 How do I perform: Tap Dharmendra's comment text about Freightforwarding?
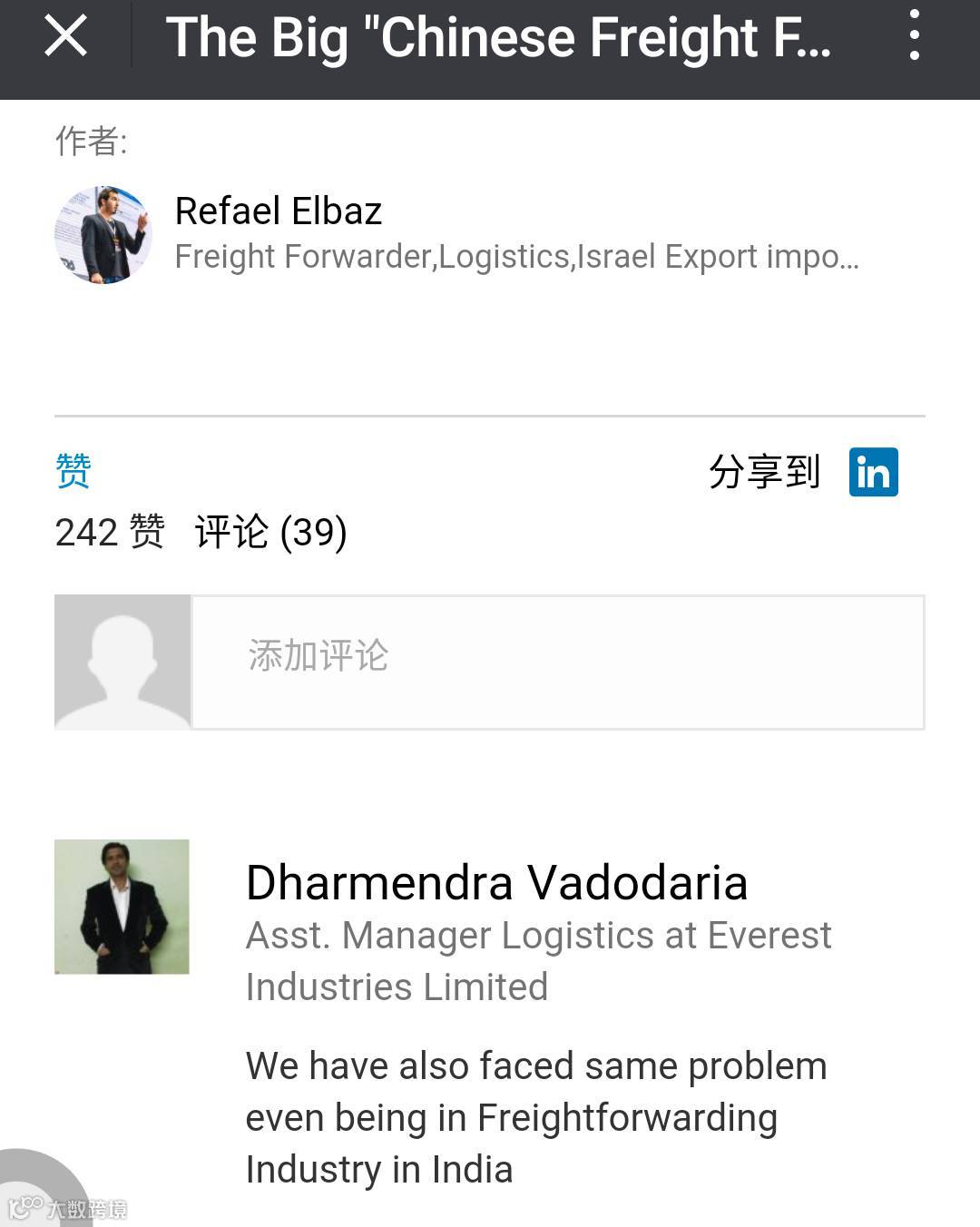(x=535, y=1116)
